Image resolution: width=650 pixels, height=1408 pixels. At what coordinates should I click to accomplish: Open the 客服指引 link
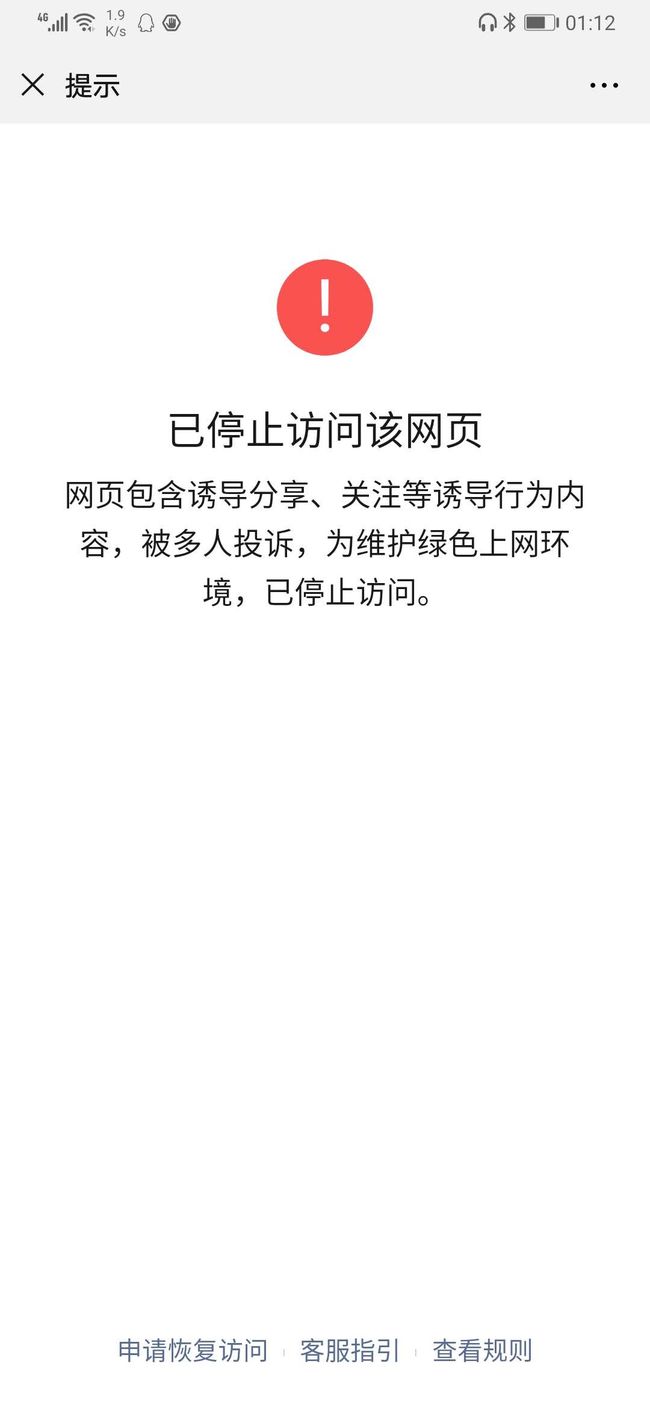[x=350, y=1351]
